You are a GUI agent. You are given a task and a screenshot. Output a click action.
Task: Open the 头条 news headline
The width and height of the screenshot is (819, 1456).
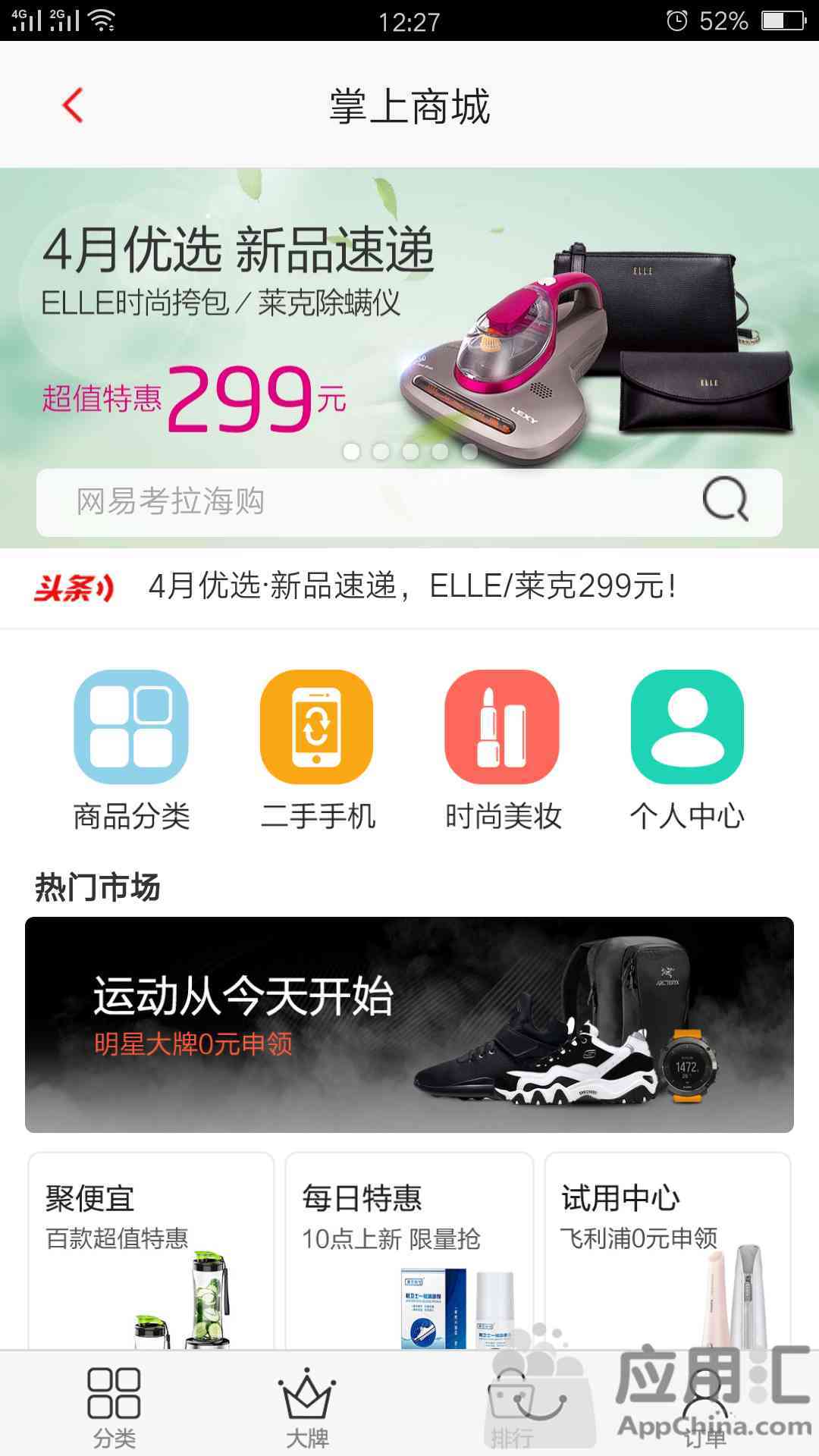409,587
